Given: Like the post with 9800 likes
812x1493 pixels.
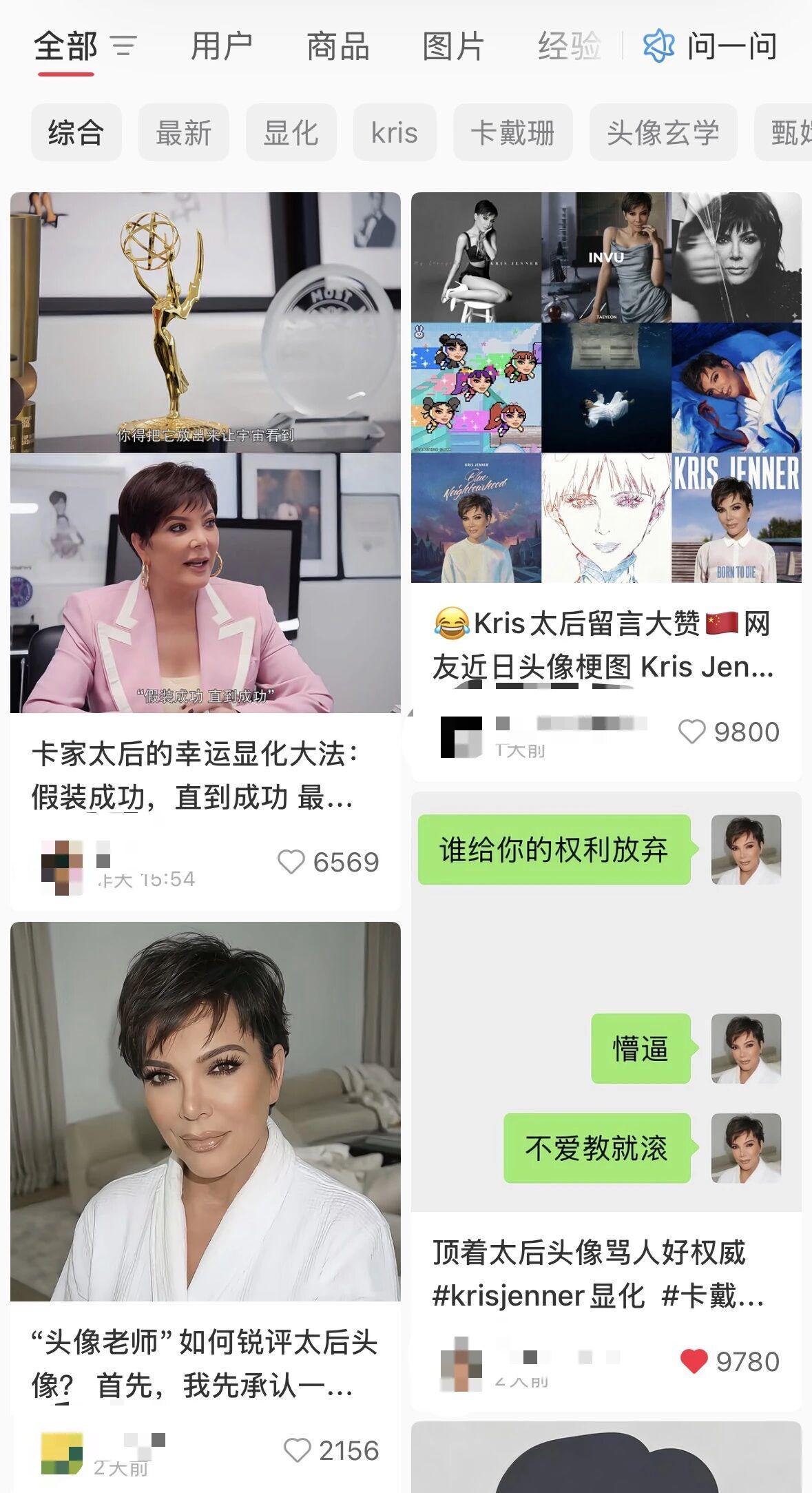Looking at the screenshot, I should [x=692, y=732].
